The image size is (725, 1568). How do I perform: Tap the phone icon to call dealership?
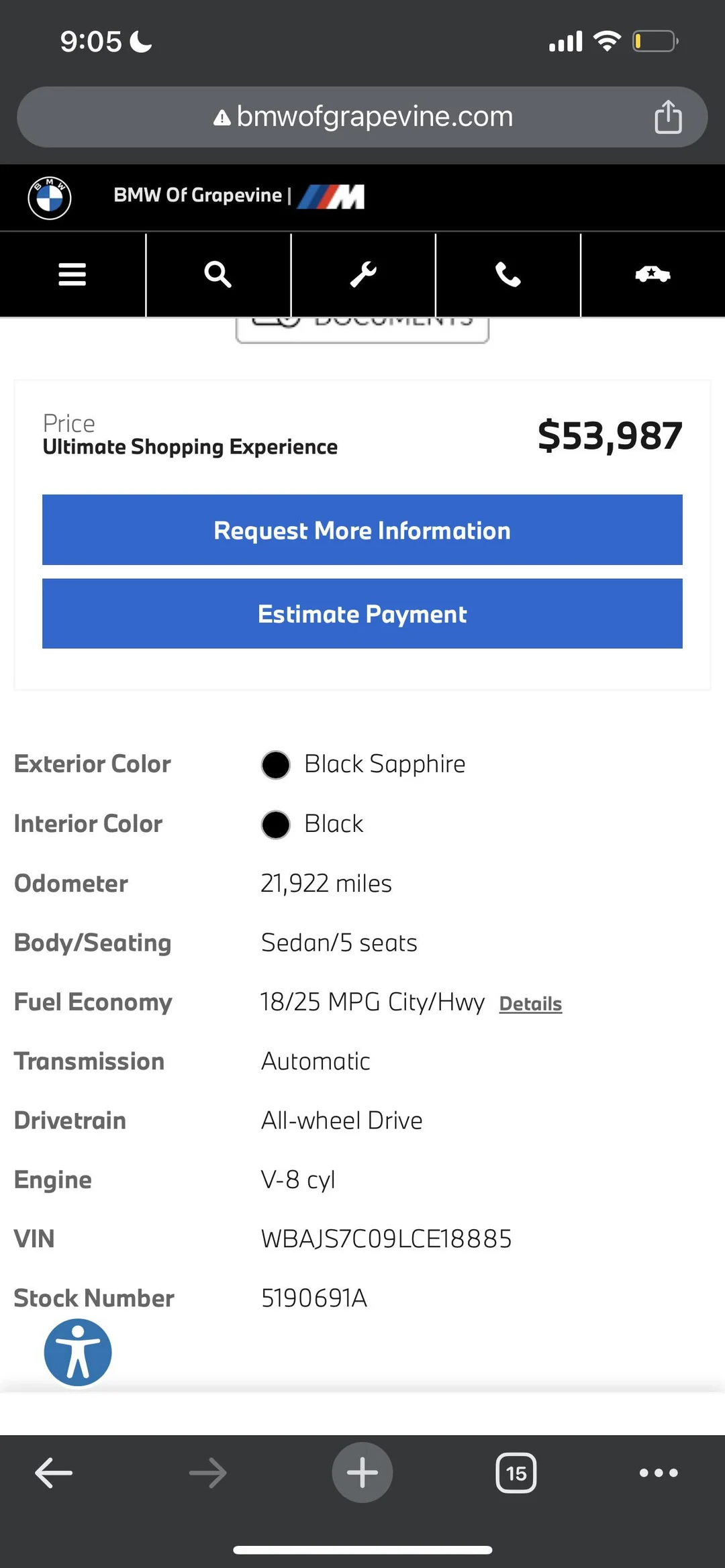click(x=507, y=274)
